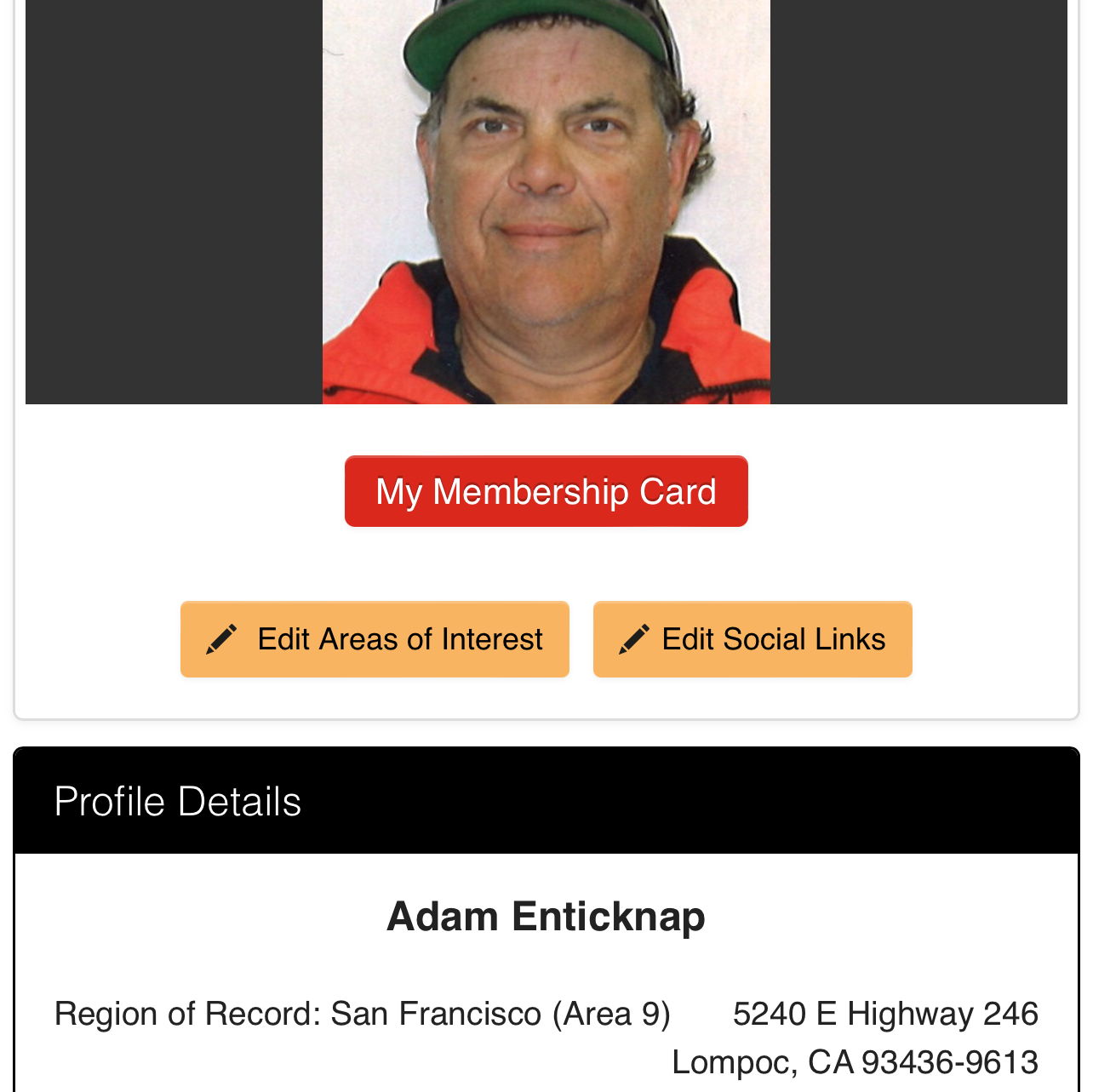Edit Areas of Interest
This screenshot has height=1092, width=1093.
tap(375, 639)
